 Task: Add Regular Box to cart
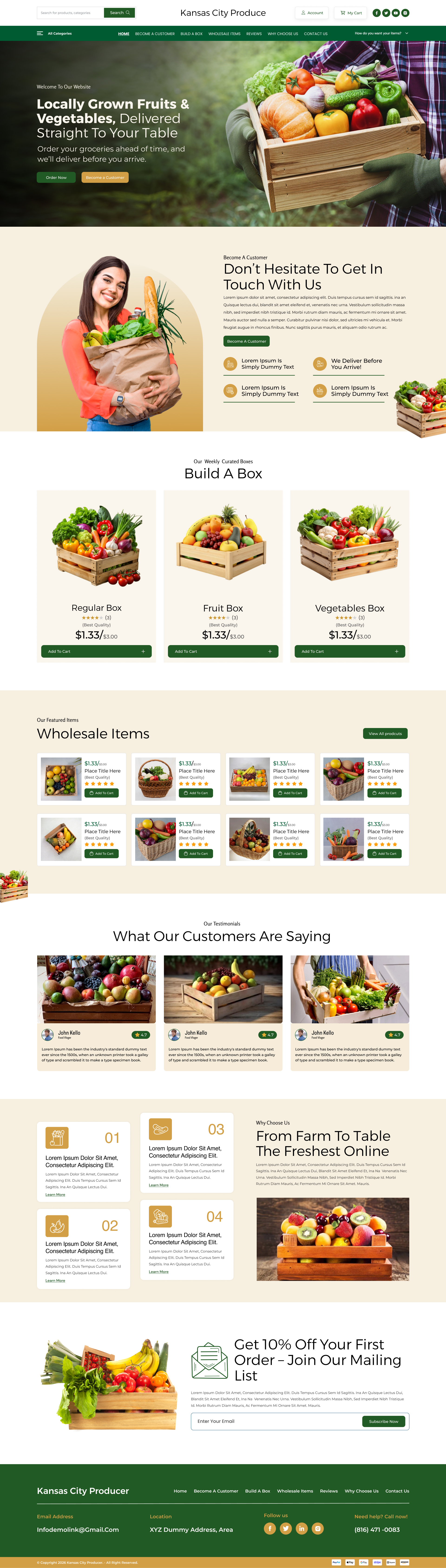96,651
